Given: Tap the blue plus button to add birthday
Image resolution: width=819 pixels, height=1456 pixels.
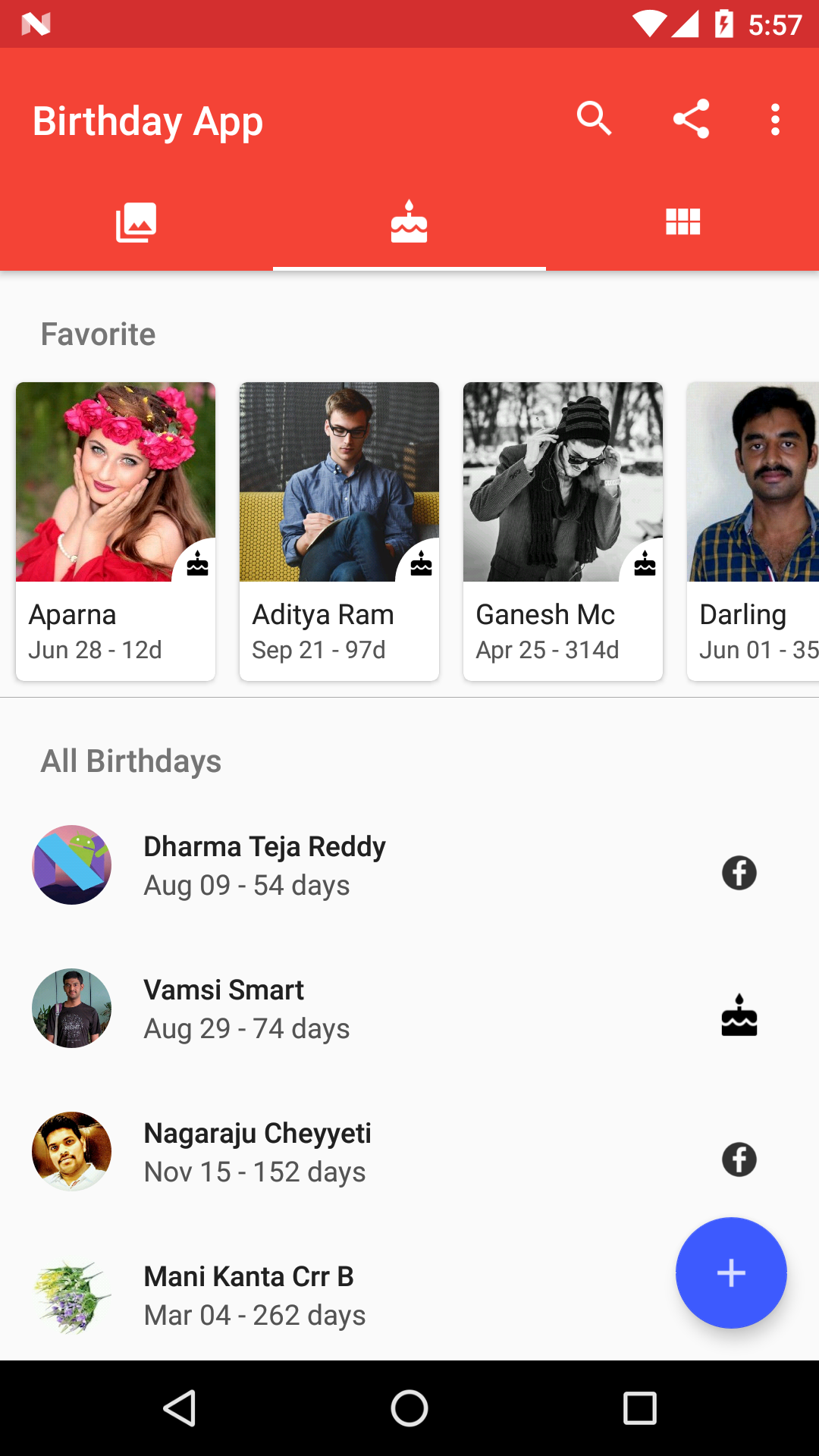Looking at the screenshot, I should tap(730, 1273).
